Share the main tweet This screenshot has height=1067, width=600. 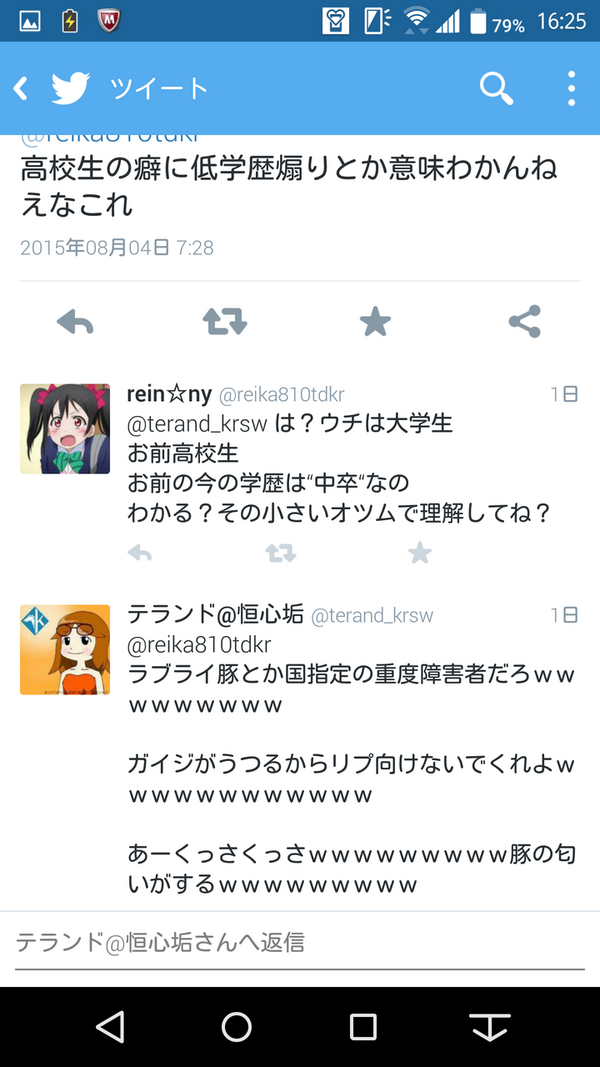[524, 321]
